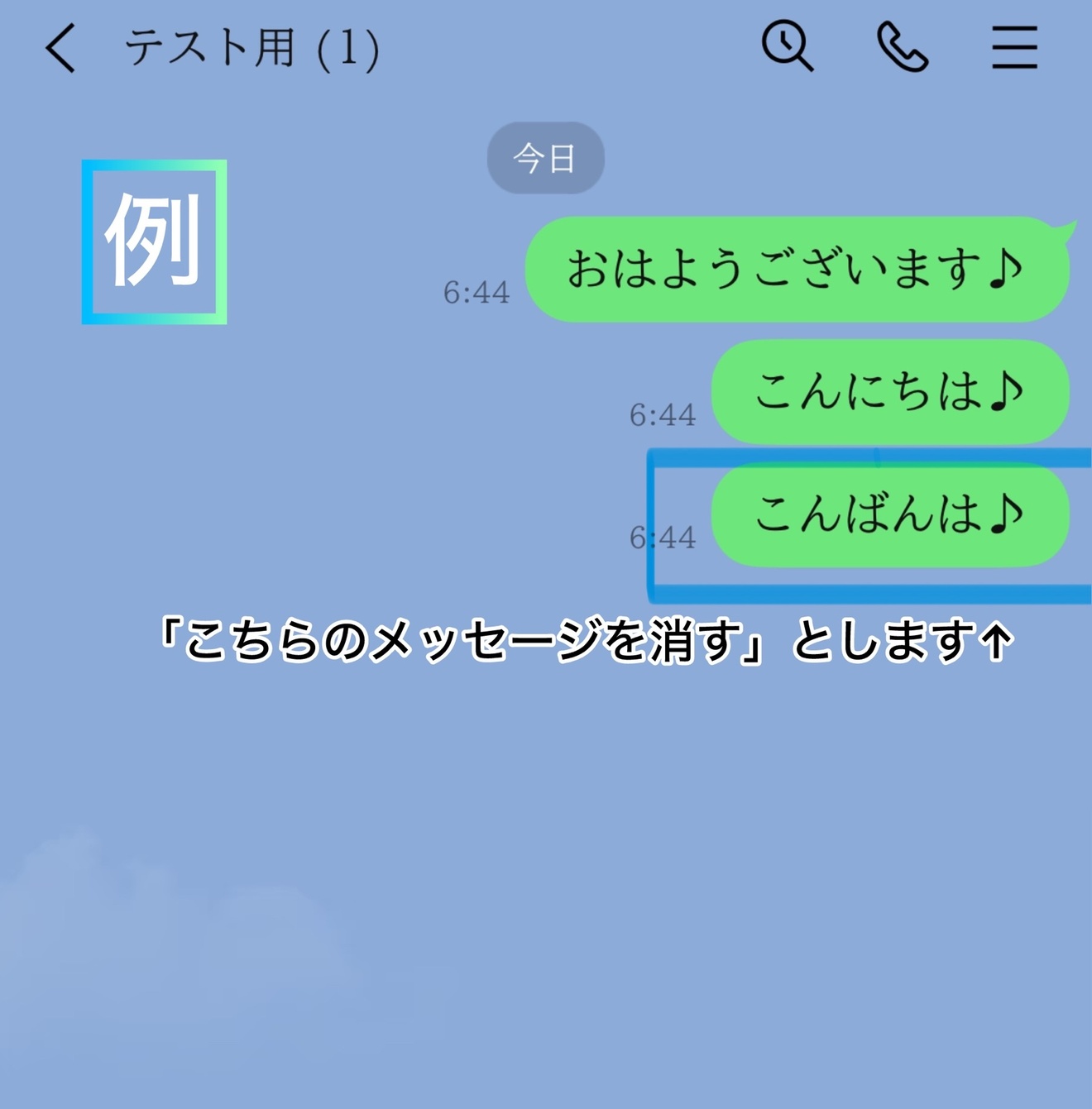This screenshot has width=1092, height=1109.
Task: Open the chat titled テスト用 (1)
Action: click(248, 48)
